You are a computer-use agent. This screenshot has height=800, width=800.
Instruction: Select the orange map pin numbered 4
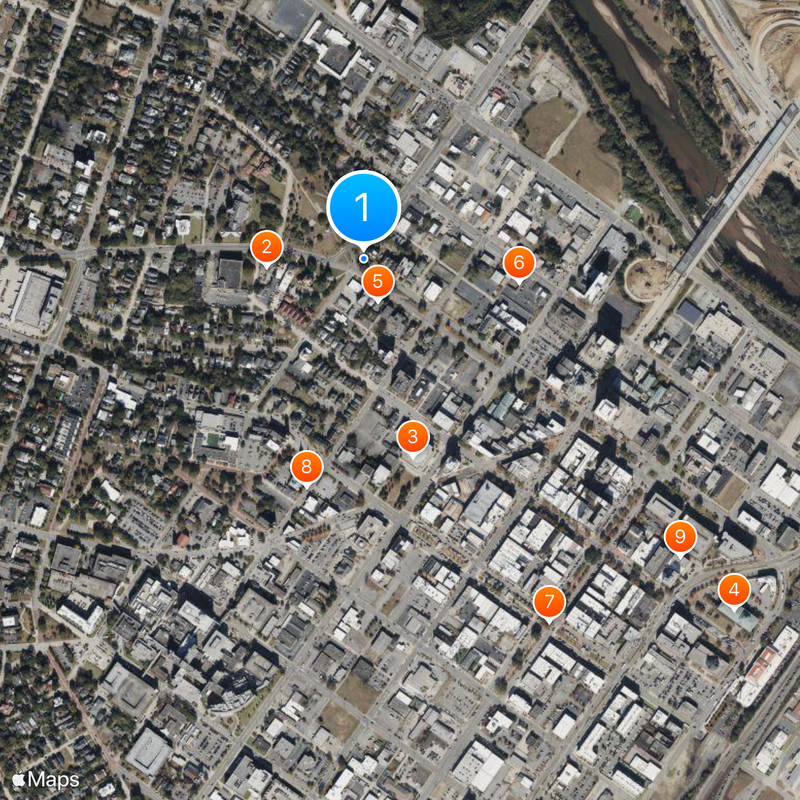pyautogui.click(x=734, y=590)
